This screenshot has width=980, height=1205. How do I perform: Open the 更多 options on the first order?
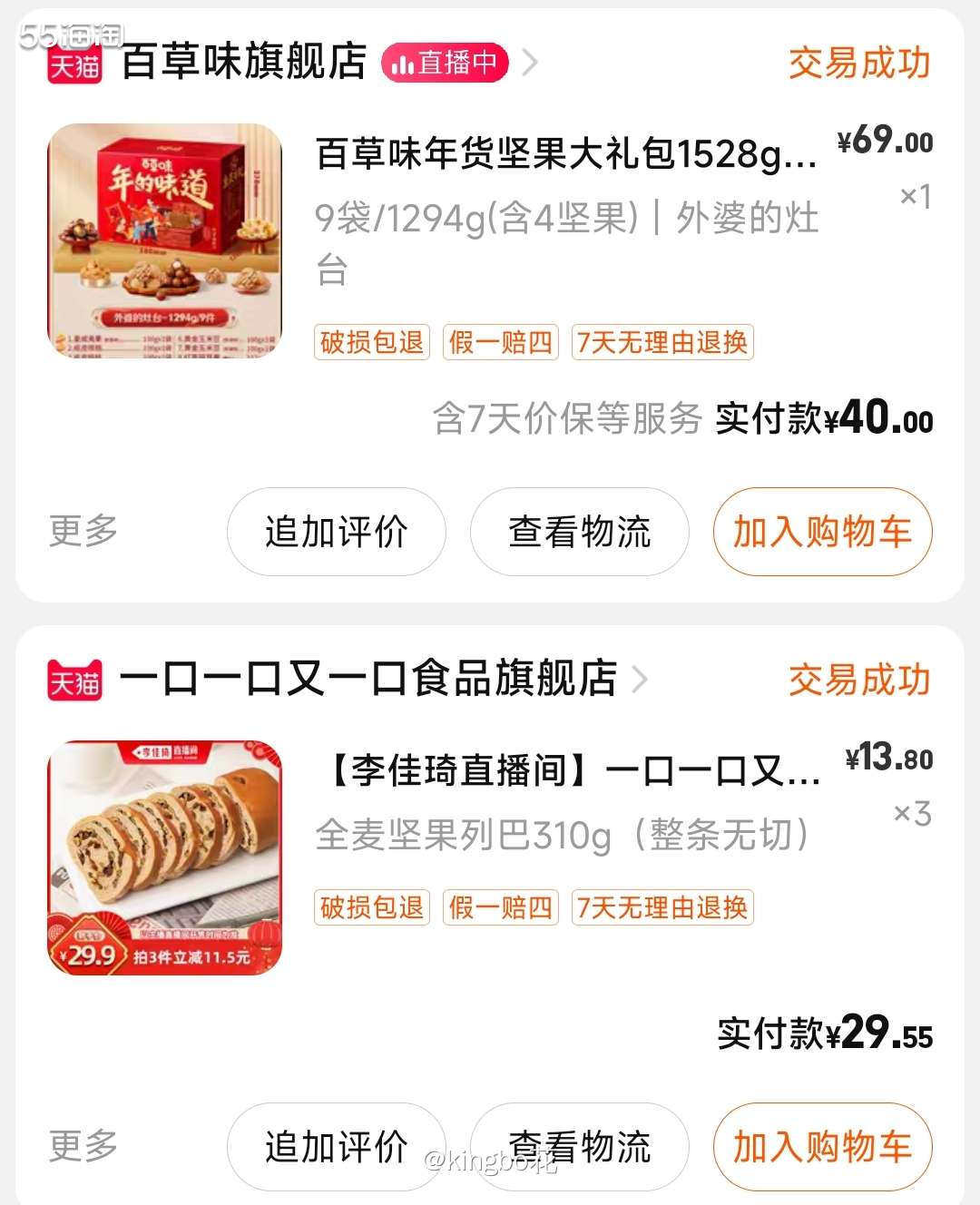pos(82,533)
